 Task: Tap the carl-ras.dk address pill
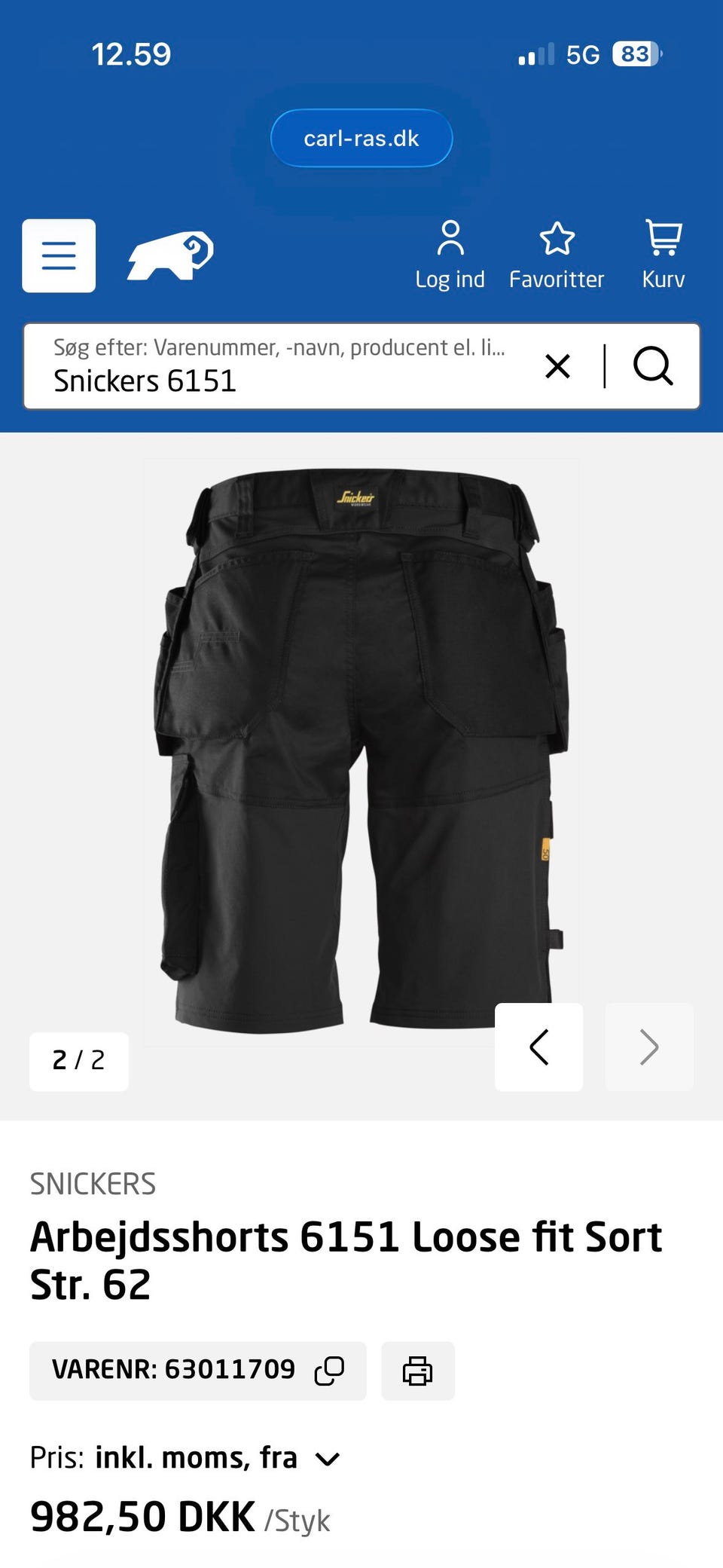coord(361,138)
